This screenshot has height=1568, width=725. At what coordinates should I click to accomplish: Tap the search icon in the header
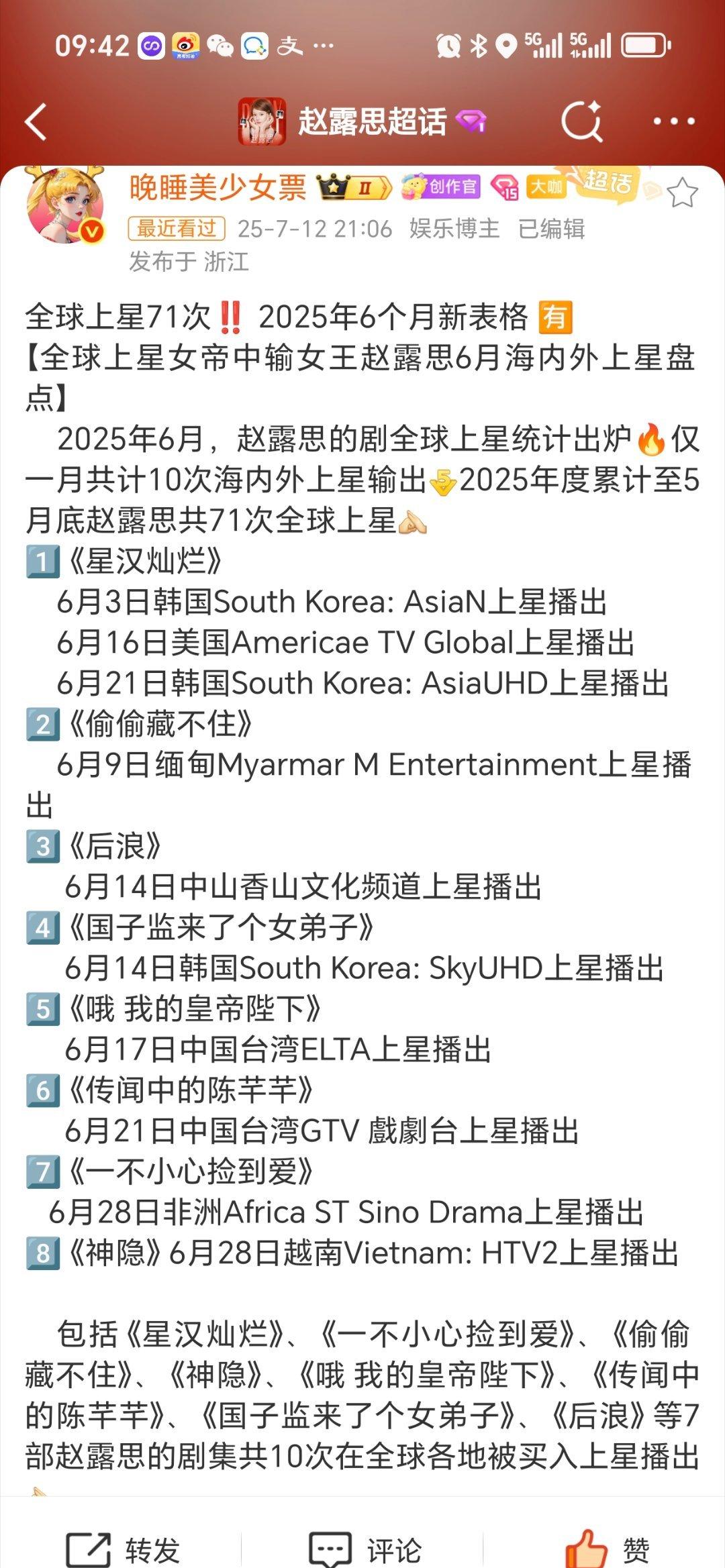click(x=581, y=121)
